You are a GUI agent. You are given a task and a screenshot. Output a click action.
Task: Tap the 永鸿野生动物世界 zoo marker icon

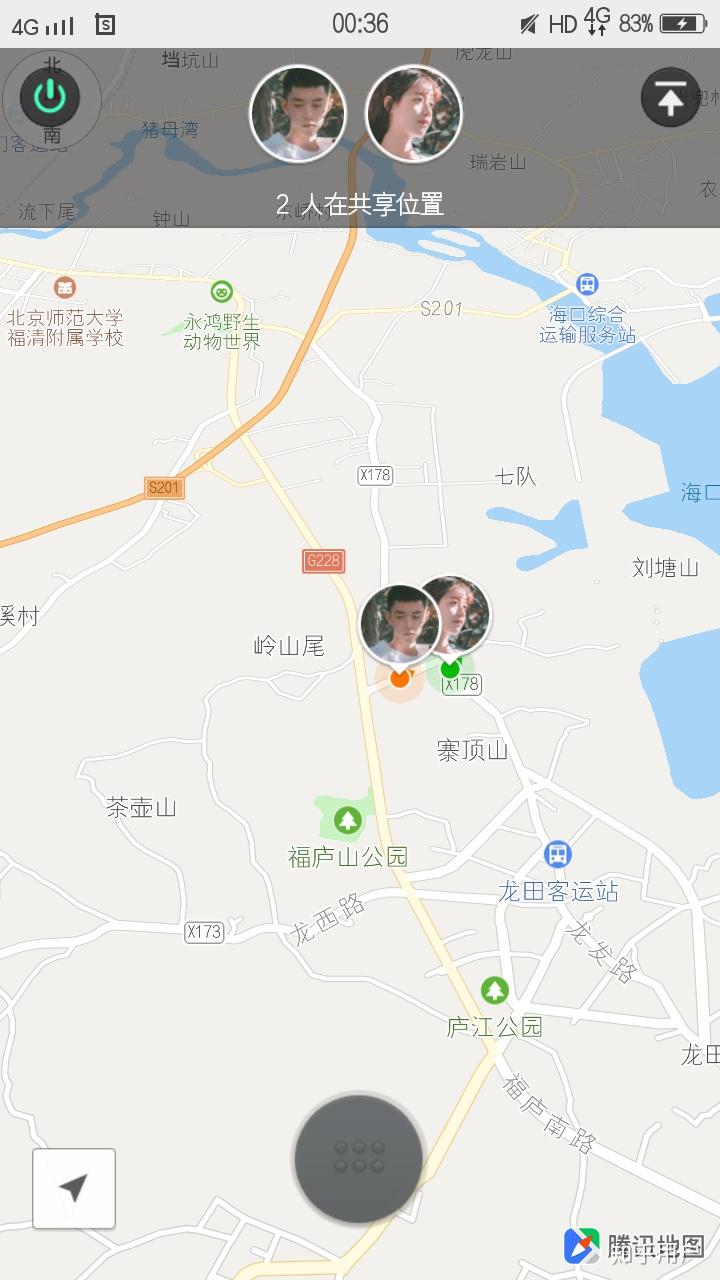[221, 293]
